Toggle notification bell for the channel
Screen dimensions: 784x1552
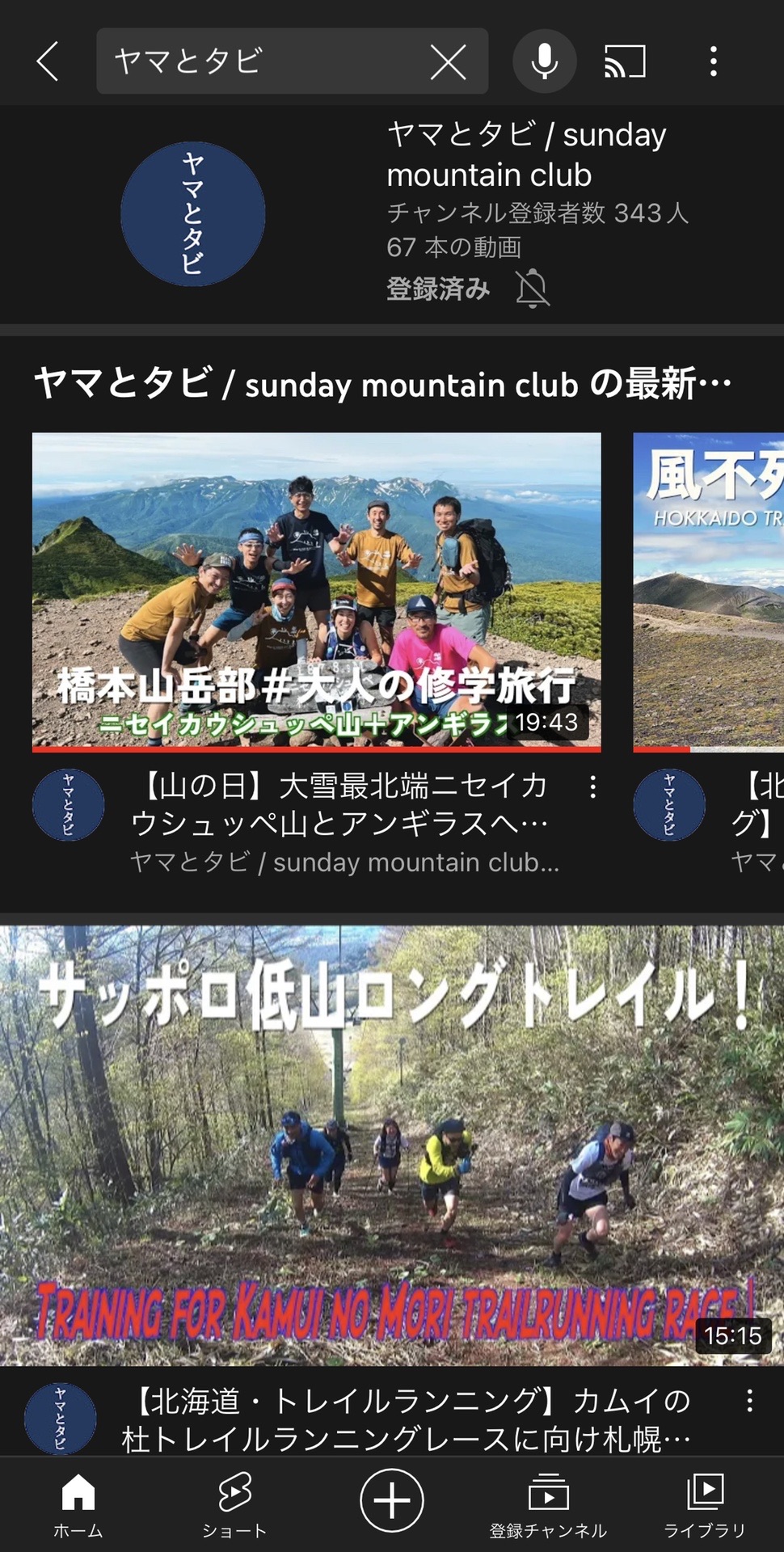[x=533, y=288]
